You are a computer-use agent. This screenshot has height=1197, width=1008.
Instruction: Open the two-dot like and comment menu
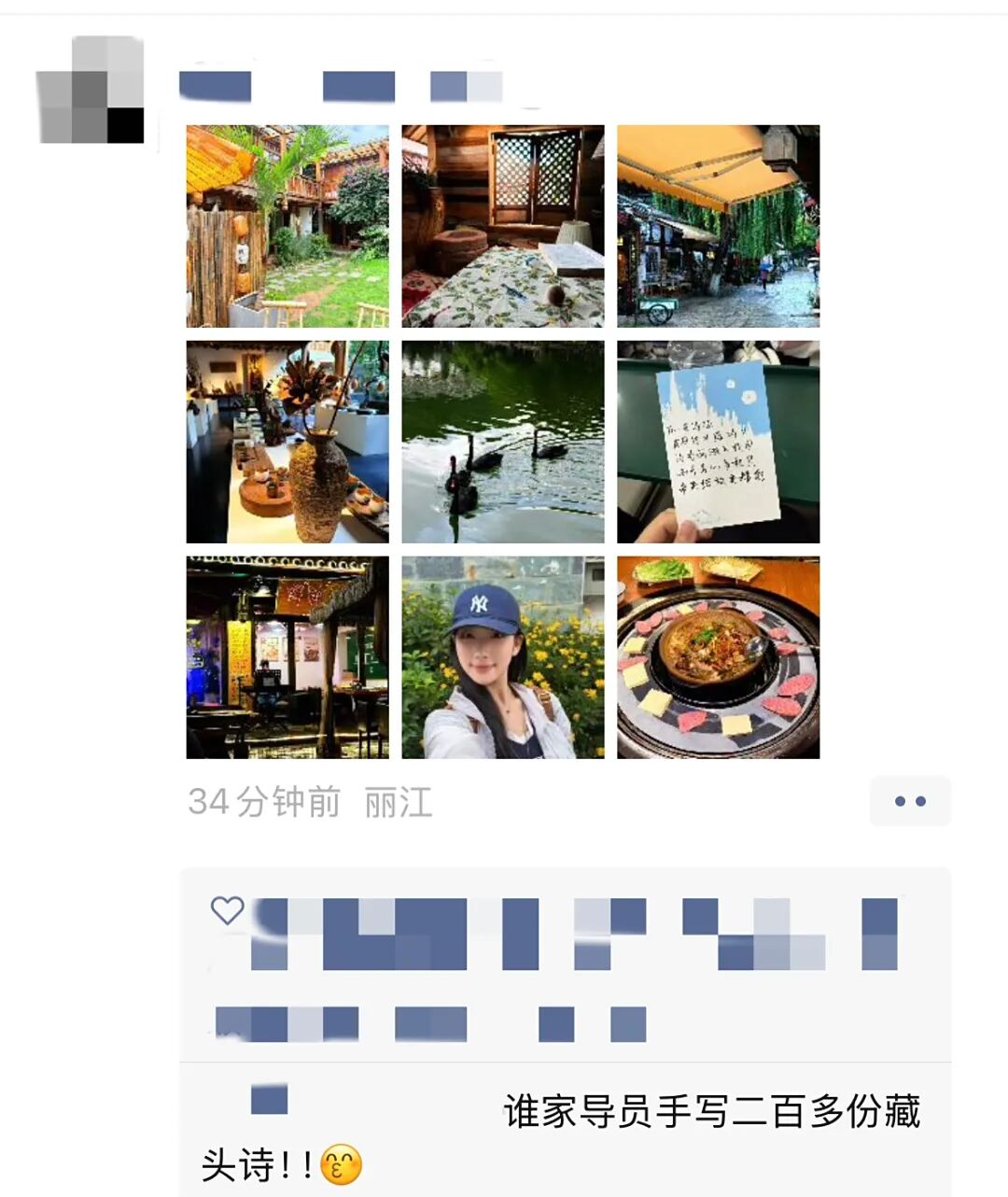pos(910,801)
